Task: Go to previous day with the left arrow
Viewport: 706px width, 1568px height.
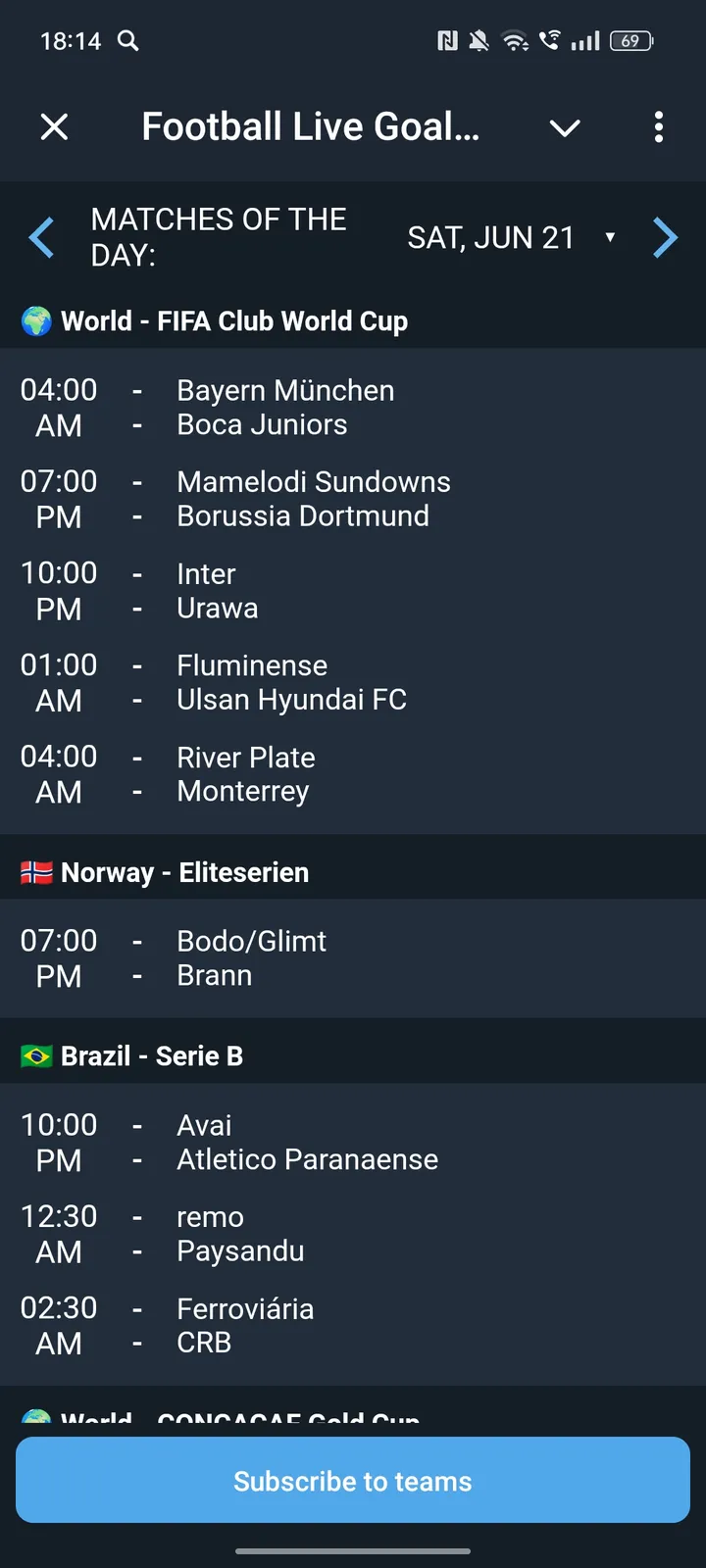Action: pyautogui.click(x=40, y=237)
